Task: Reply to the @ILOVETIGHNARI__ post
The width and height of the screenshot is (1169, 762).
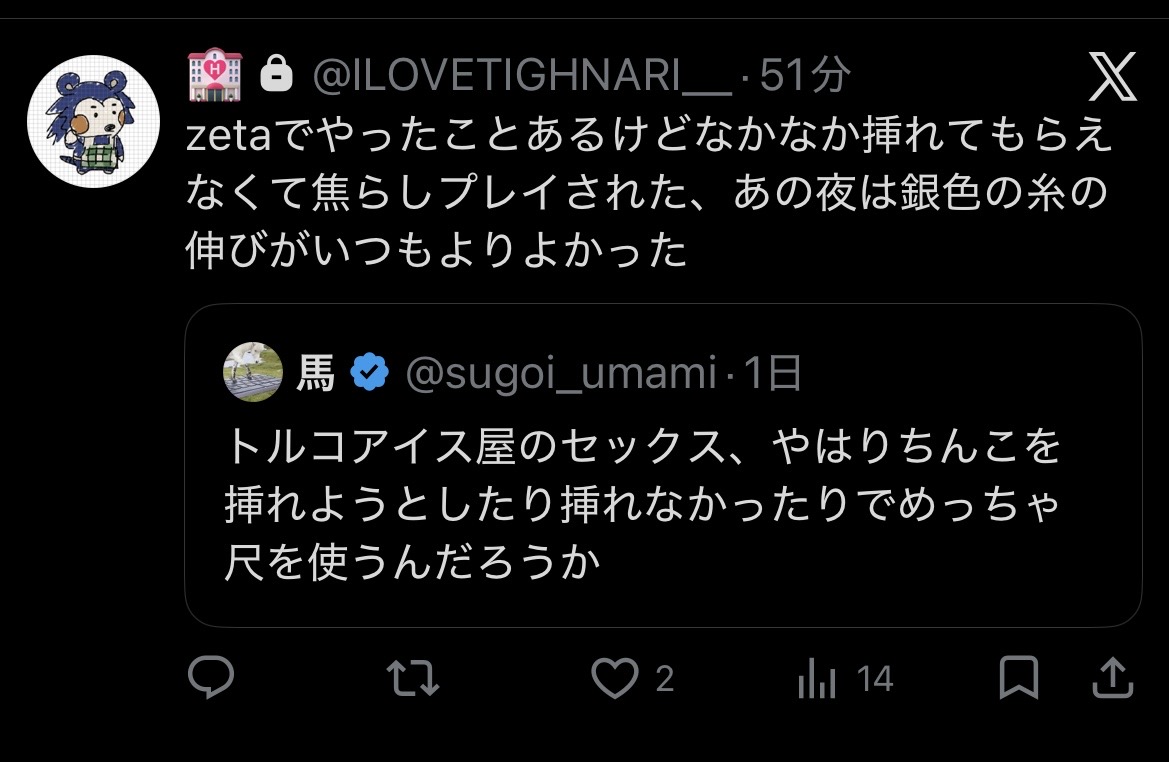Action: pyautogui.click(x=211, y=679)
